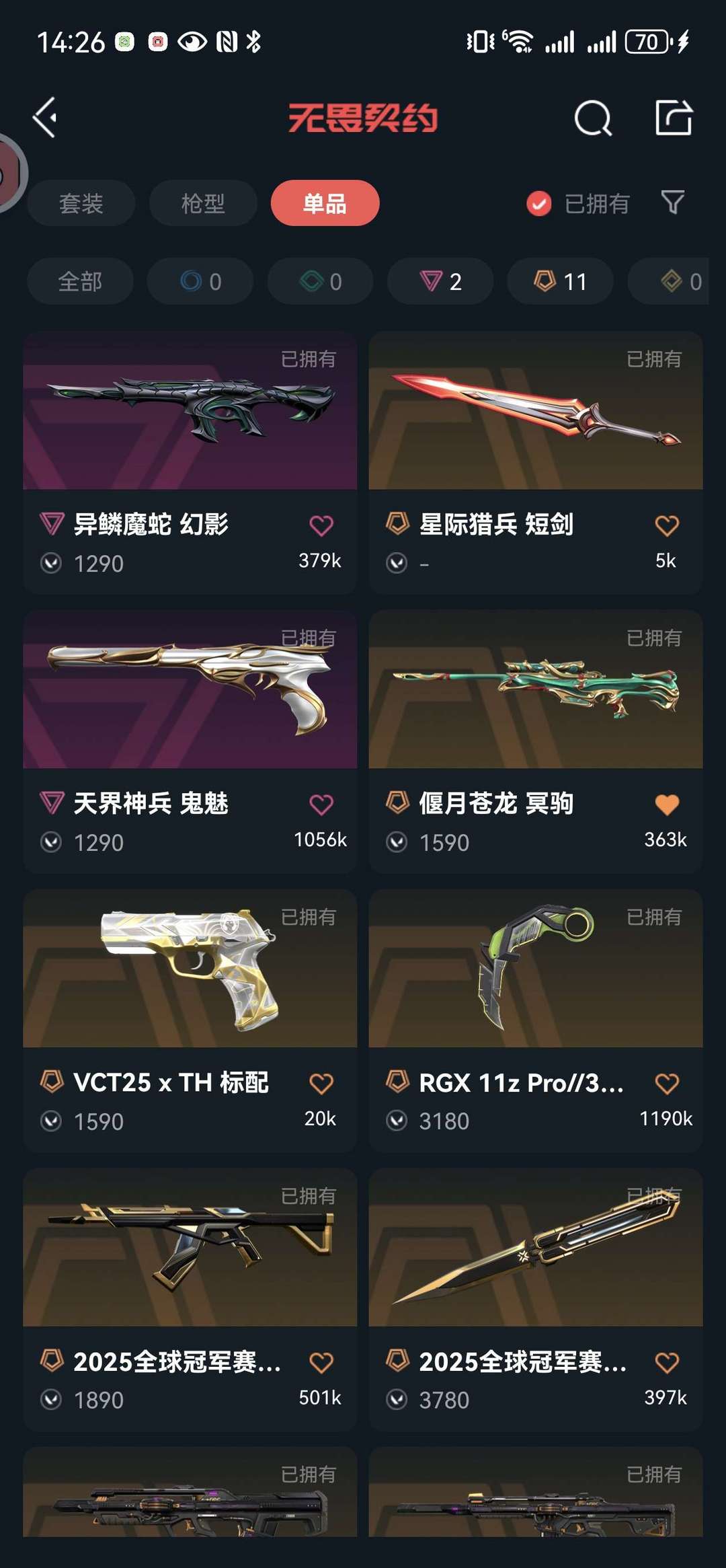This screenshot has width=726, height=1568.
Task: Switch to the 枪型 tab
Action: (202, 203)
